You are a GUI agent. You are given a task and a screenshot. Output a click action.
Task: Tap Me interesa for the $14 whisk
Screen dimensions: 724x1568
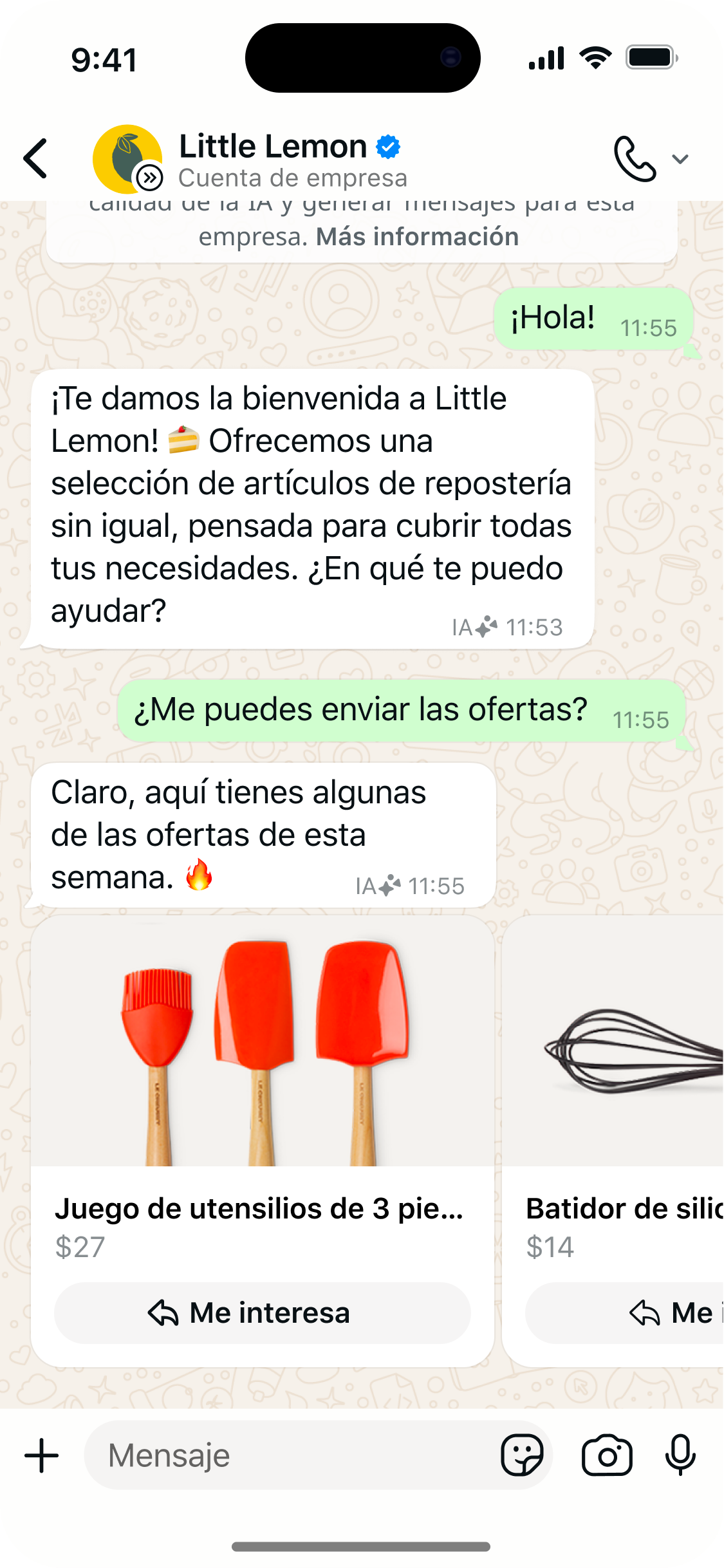[x=644, y=1313]
